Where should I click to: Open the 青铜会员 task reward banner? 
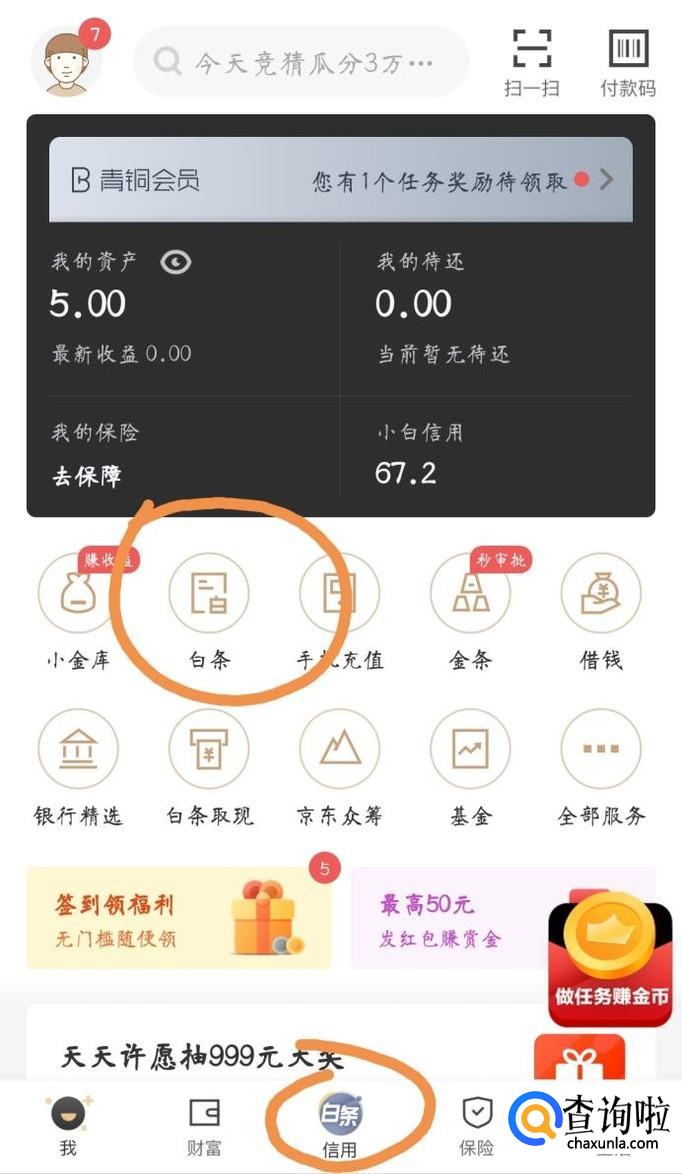pyautogui.click(x=340, y=180)
